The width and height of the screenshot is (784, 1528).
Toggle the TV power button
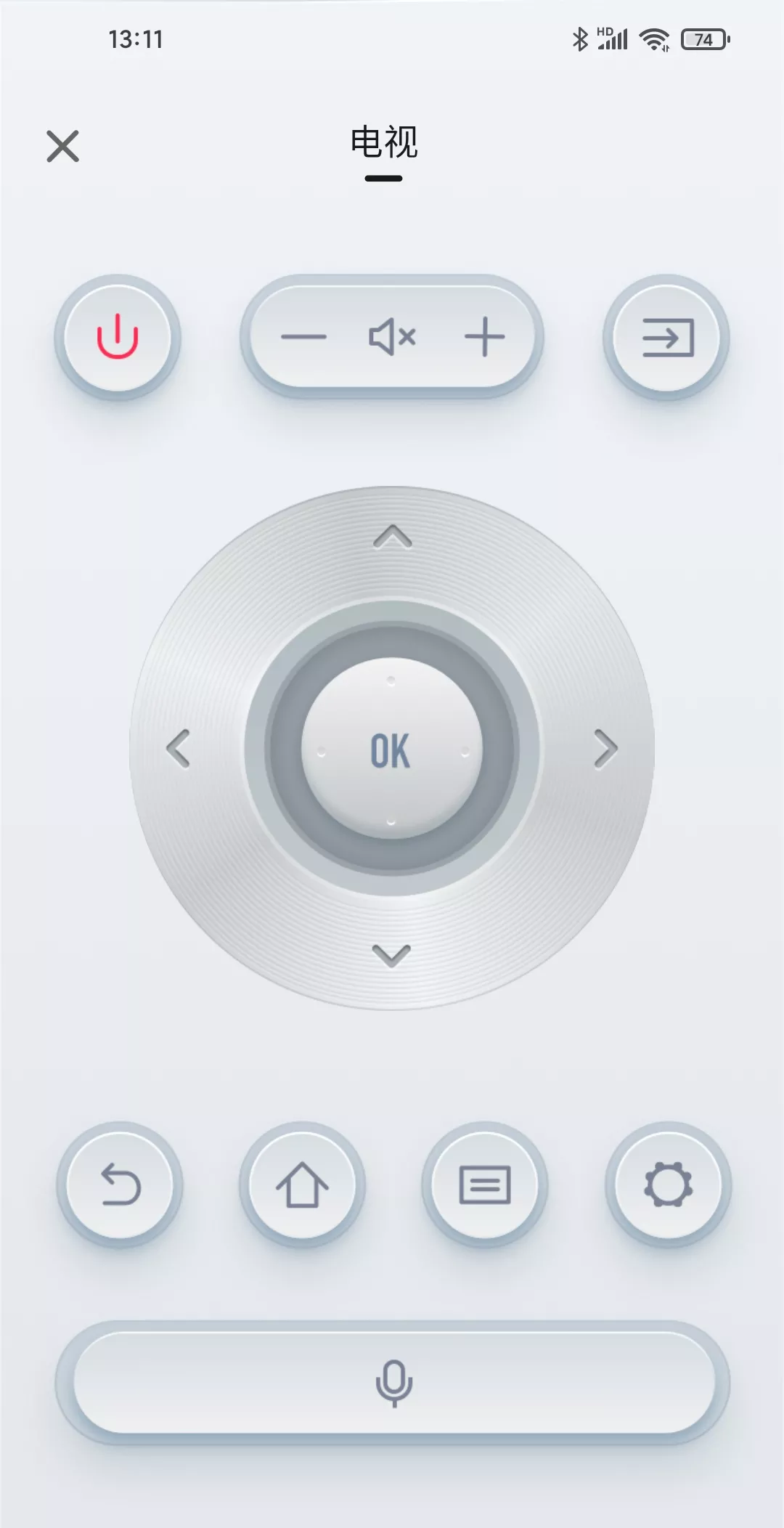point(118,337)
